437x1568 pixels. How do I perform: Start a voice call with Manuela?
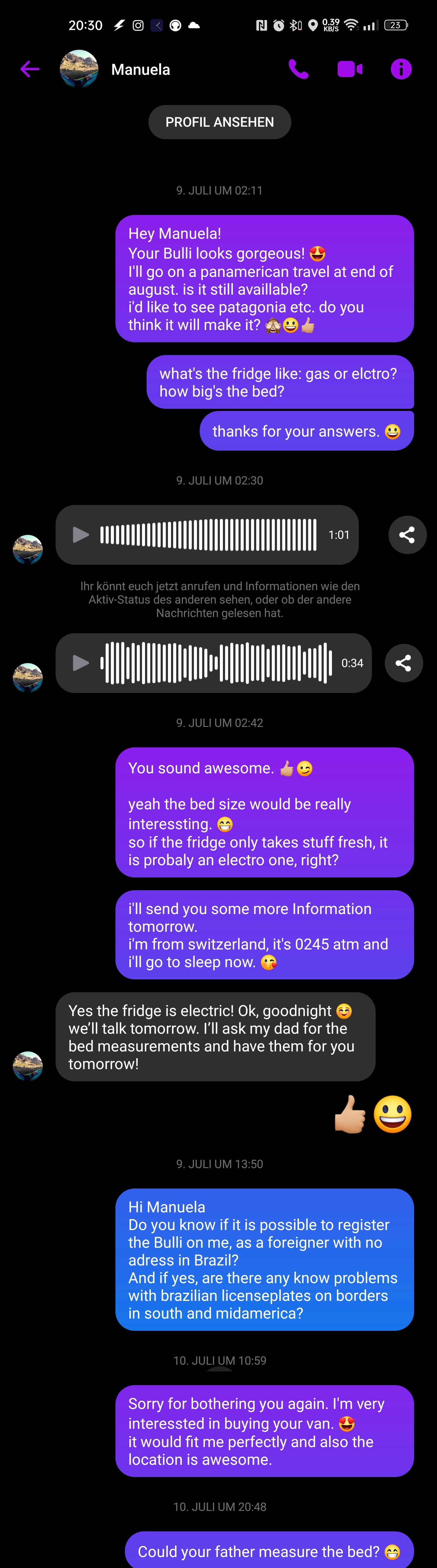[x=298, y=69]
